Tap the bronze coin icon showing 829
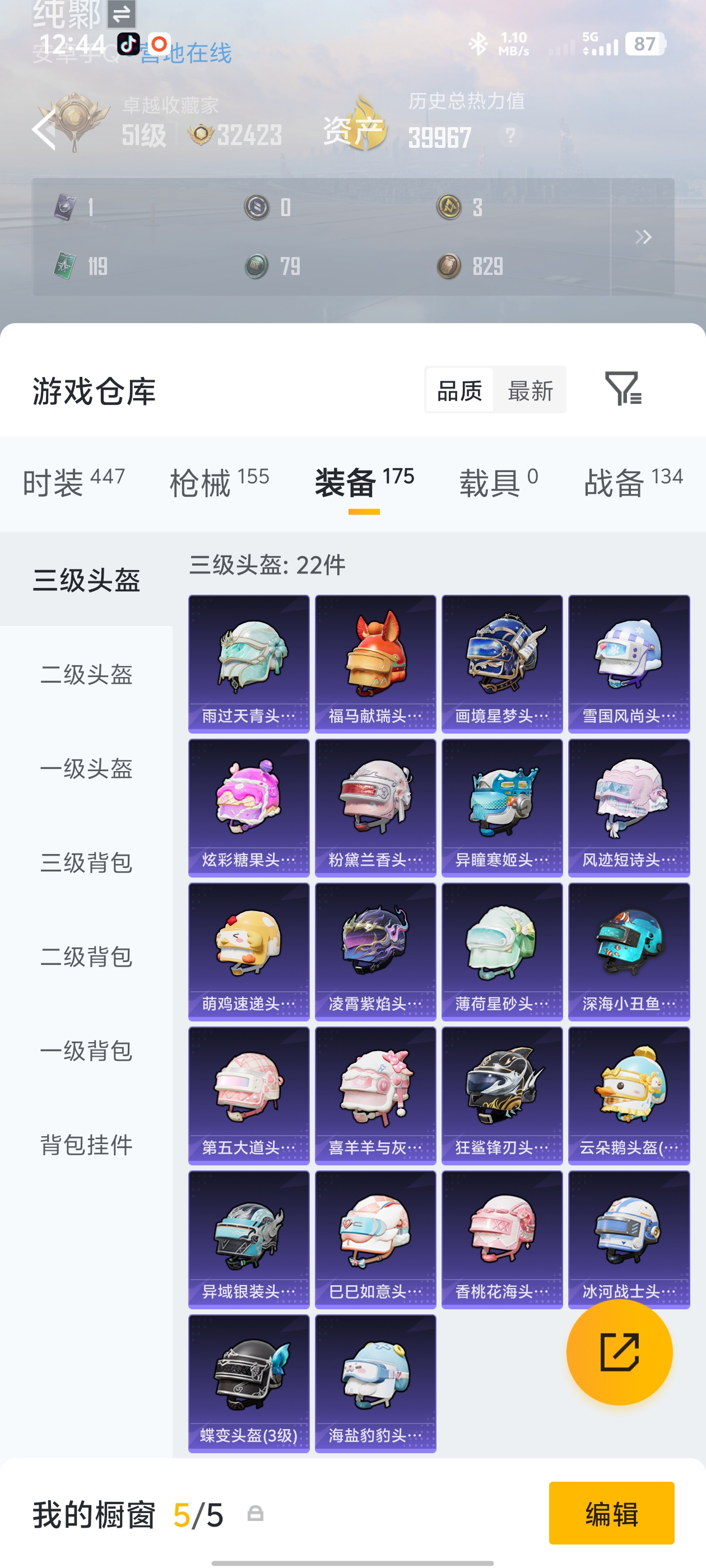Viewport: 706px width, 1568px height. coord(449,265)
